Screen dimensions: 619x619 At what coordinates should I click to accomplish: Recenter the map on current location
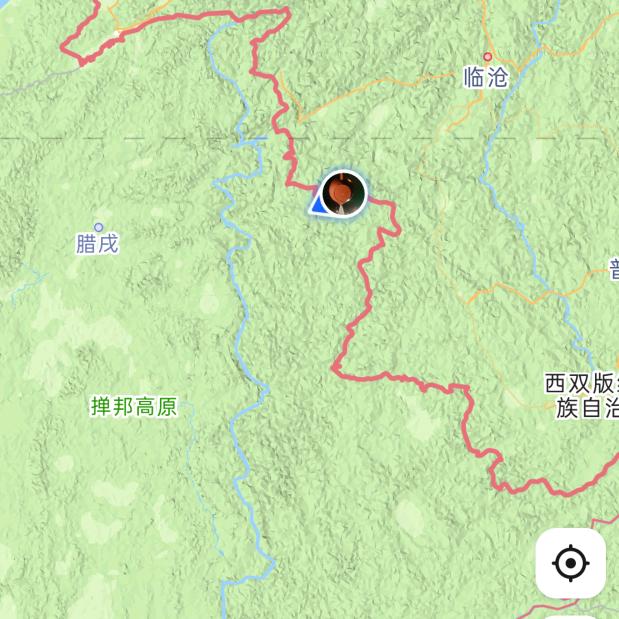pyautogui.click(x=570, y=563)
